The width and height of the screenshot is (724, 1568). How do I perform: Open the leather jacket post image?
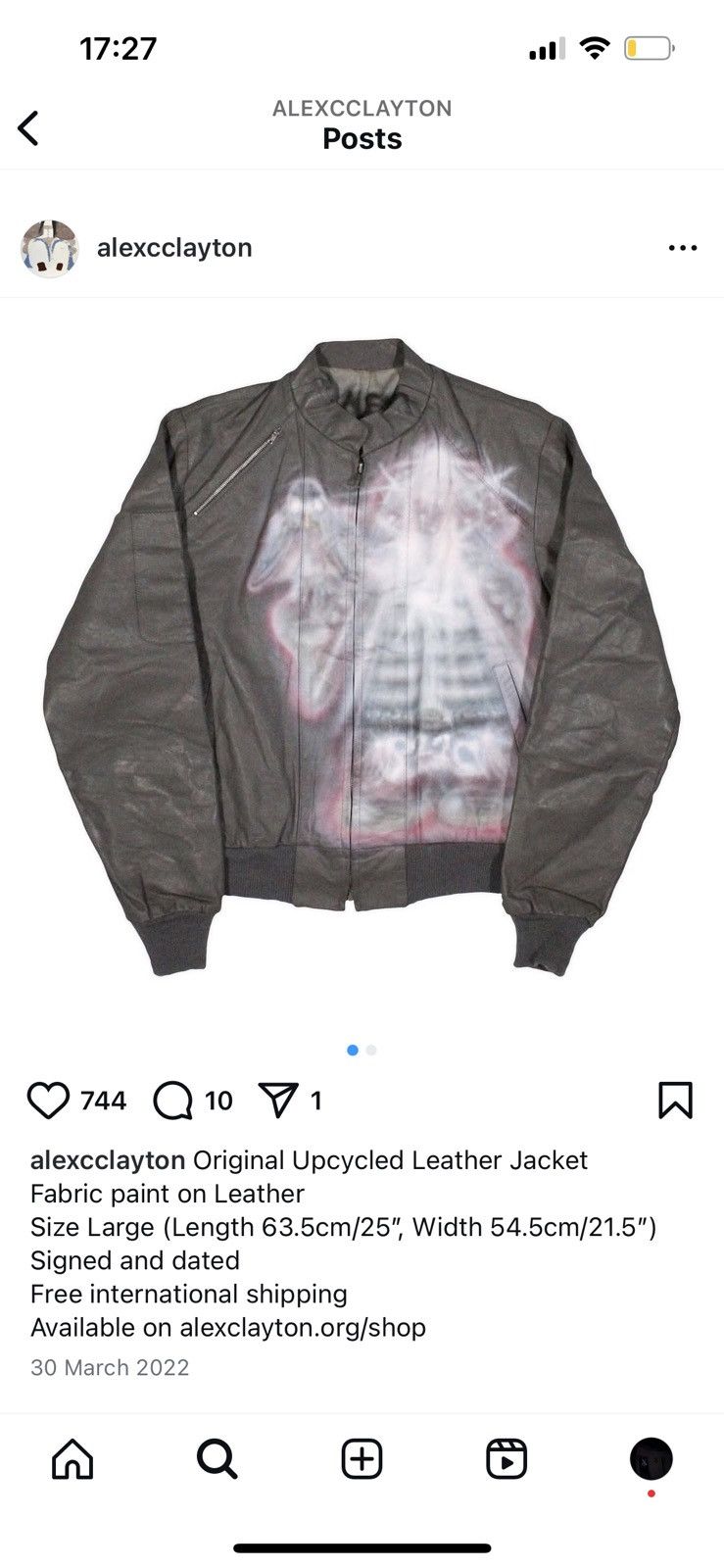(x=362, y=657)
